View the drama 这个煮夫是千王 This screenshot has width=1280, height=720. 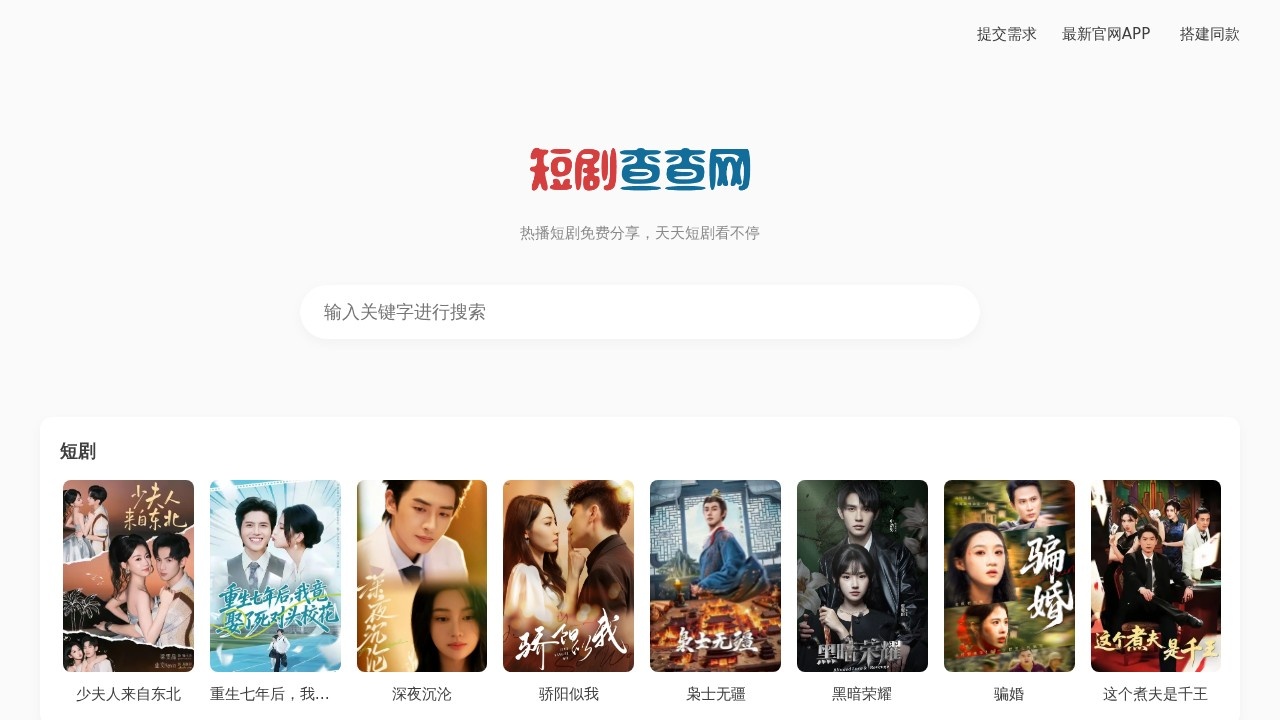[x=1155, y=576]
